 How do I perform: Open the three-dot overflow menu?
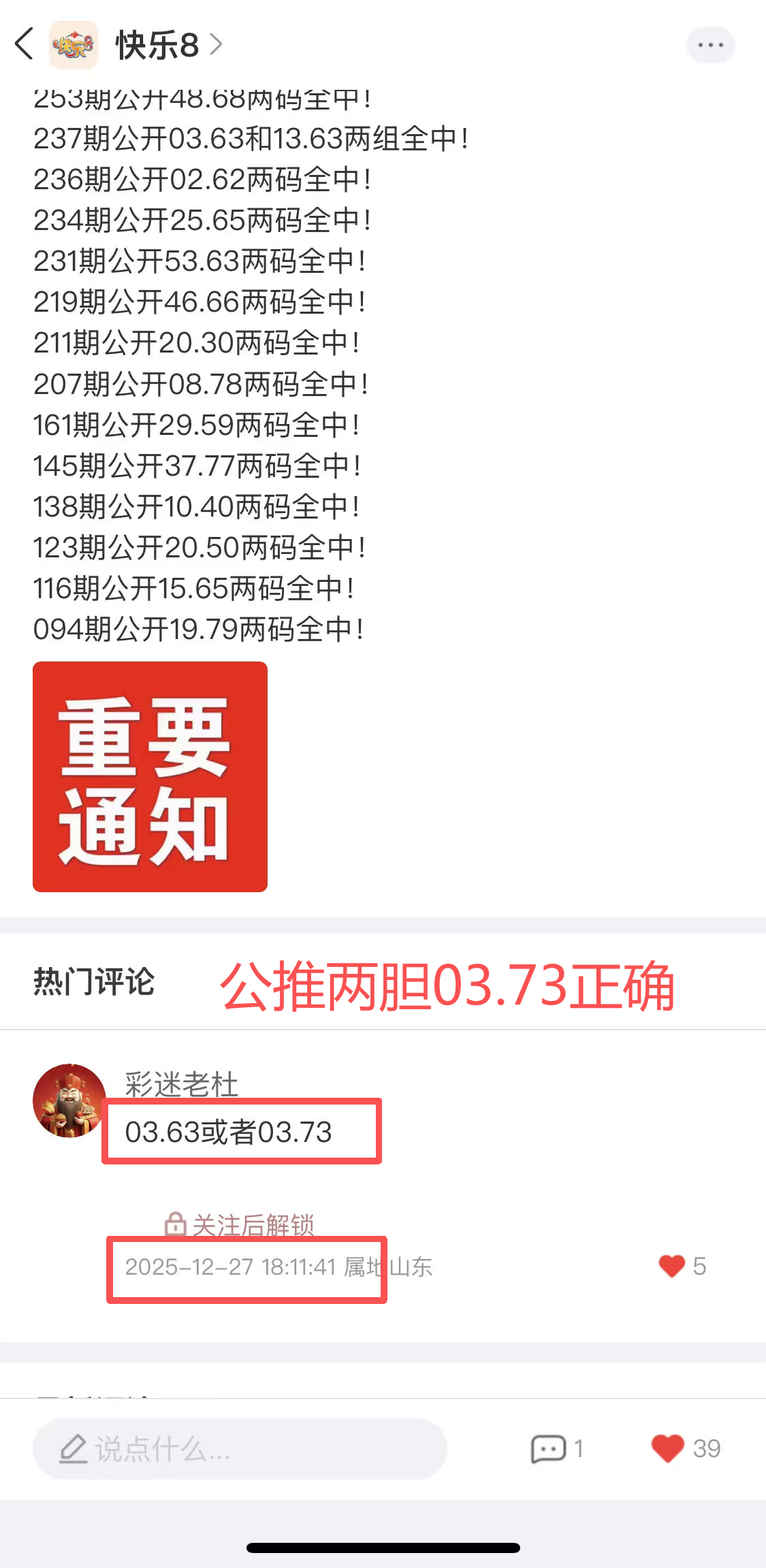click(x=710, y=46)
